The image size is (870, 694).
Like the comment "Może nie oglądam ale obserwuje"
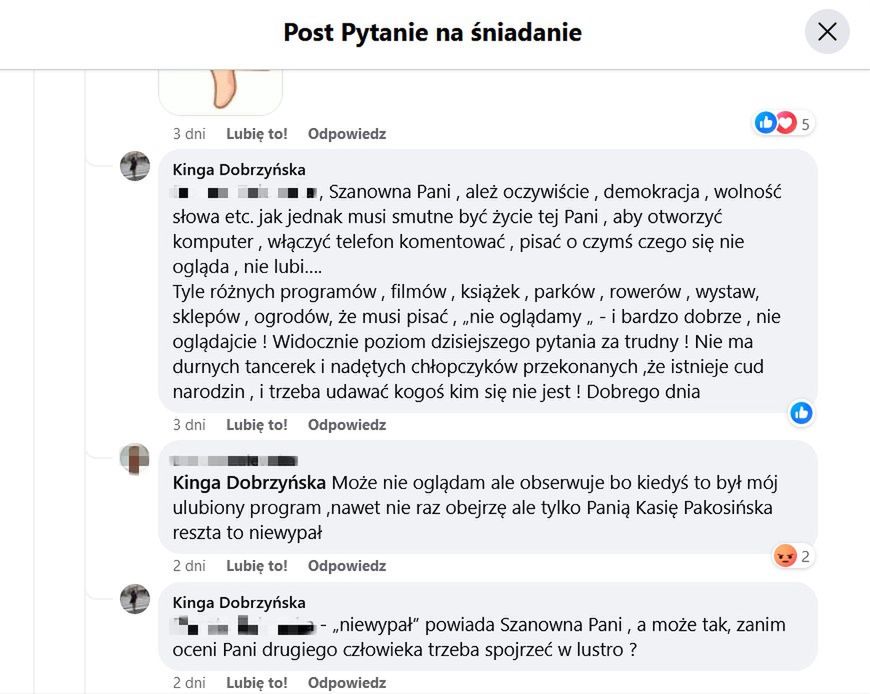coord(256,565)
